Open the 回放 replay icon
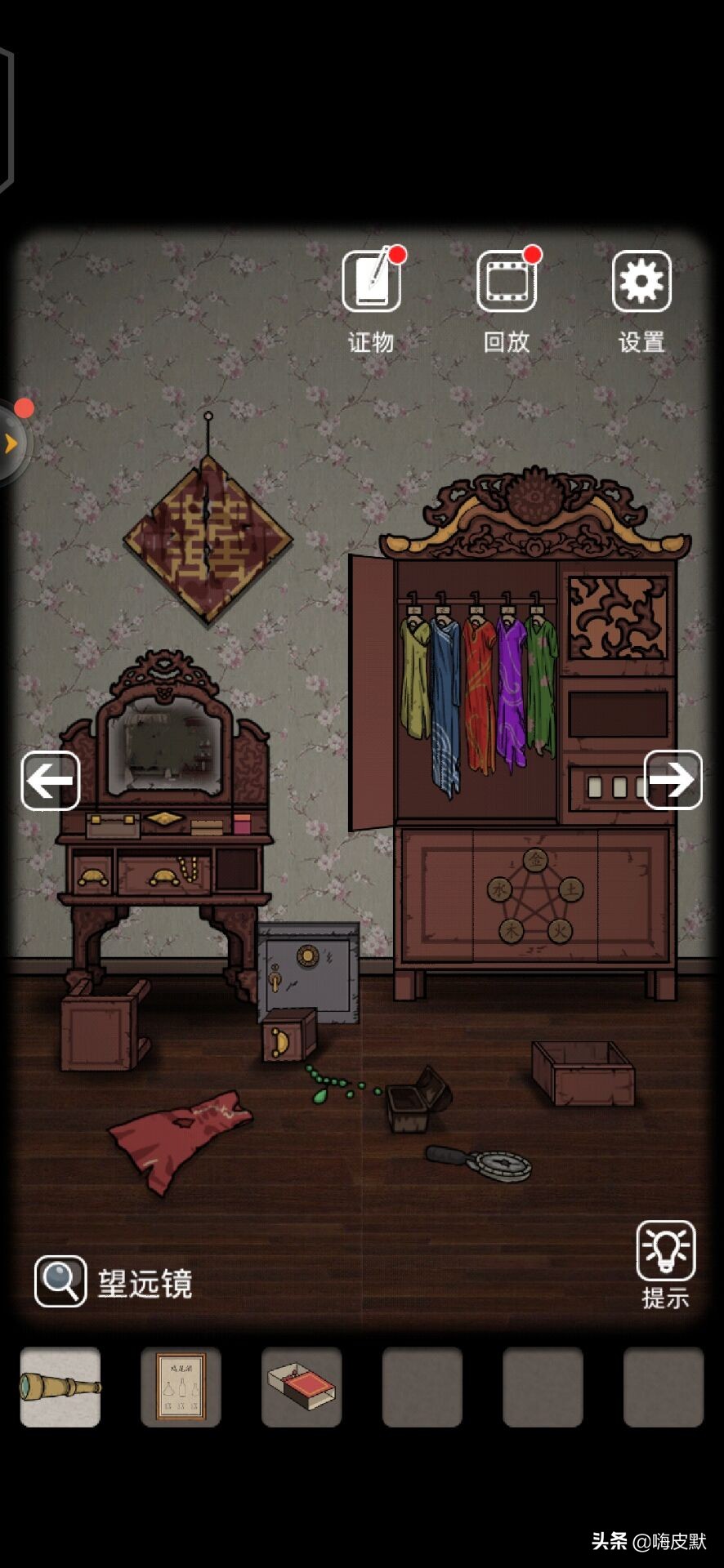The height and width of the screenshot is (1568, 724). tap(507, 283)
